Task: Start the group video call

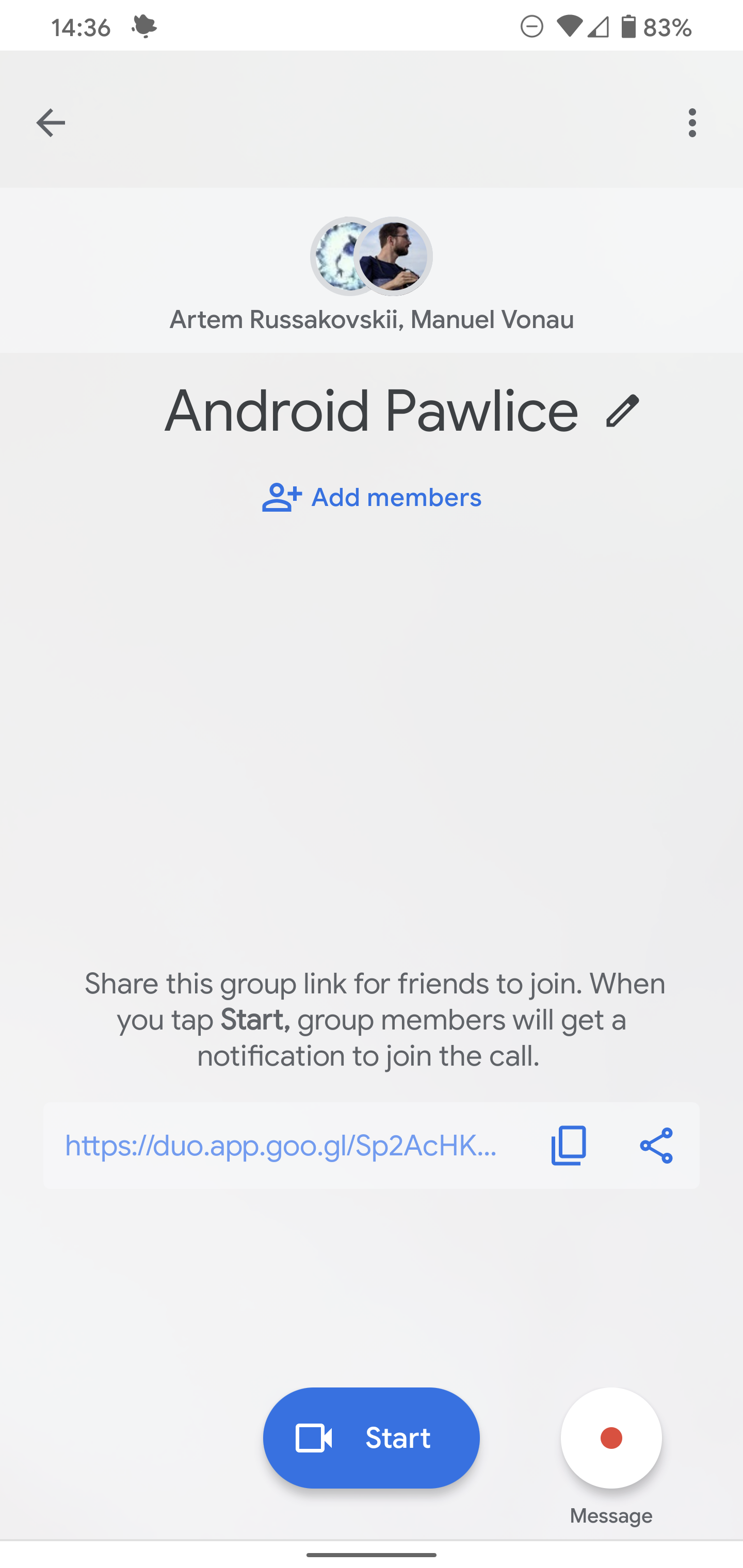Action: coord(372,1438)
